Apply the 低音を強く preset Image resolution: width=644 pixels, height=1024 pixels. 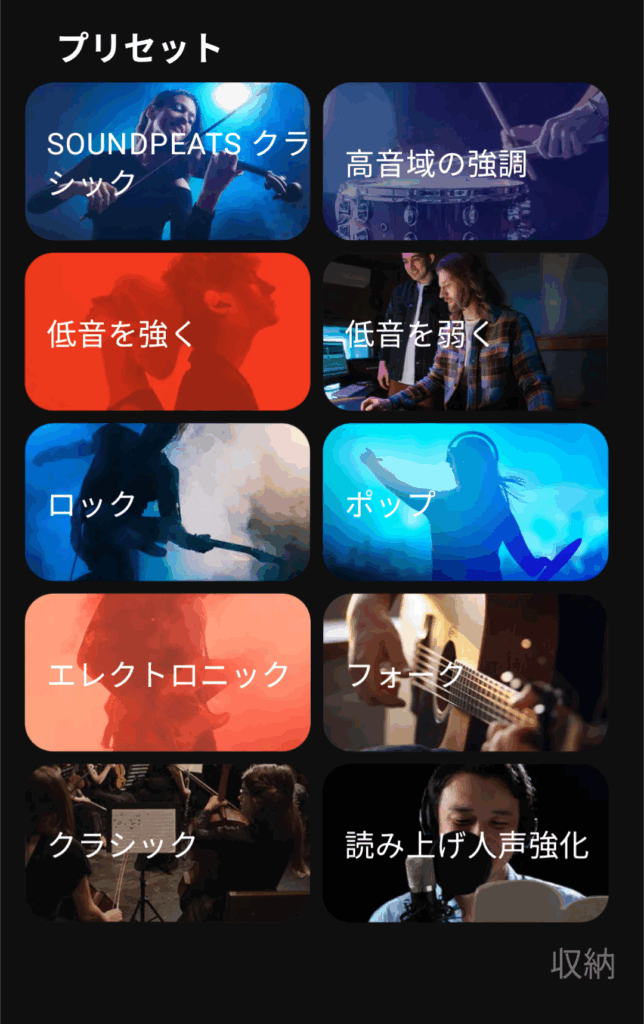click(167, 332)
